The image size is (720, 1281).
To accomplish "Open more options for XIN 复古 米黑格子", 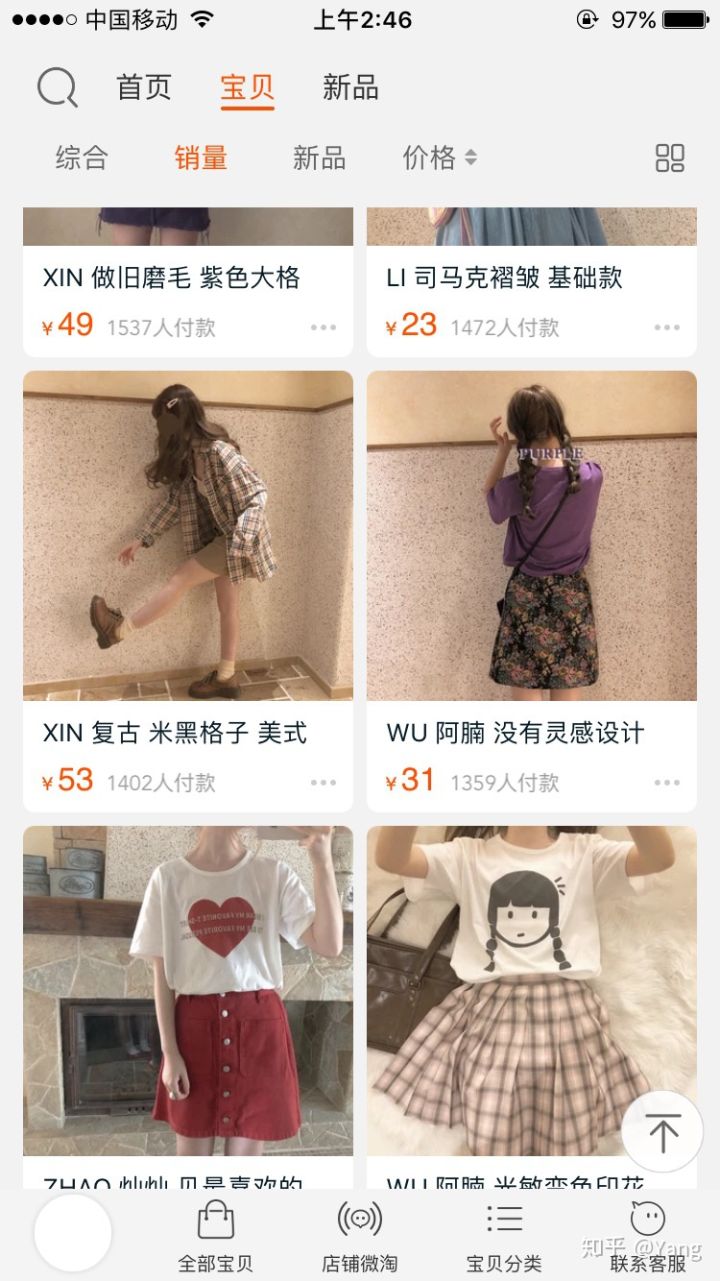I will [x=323, y=783].
